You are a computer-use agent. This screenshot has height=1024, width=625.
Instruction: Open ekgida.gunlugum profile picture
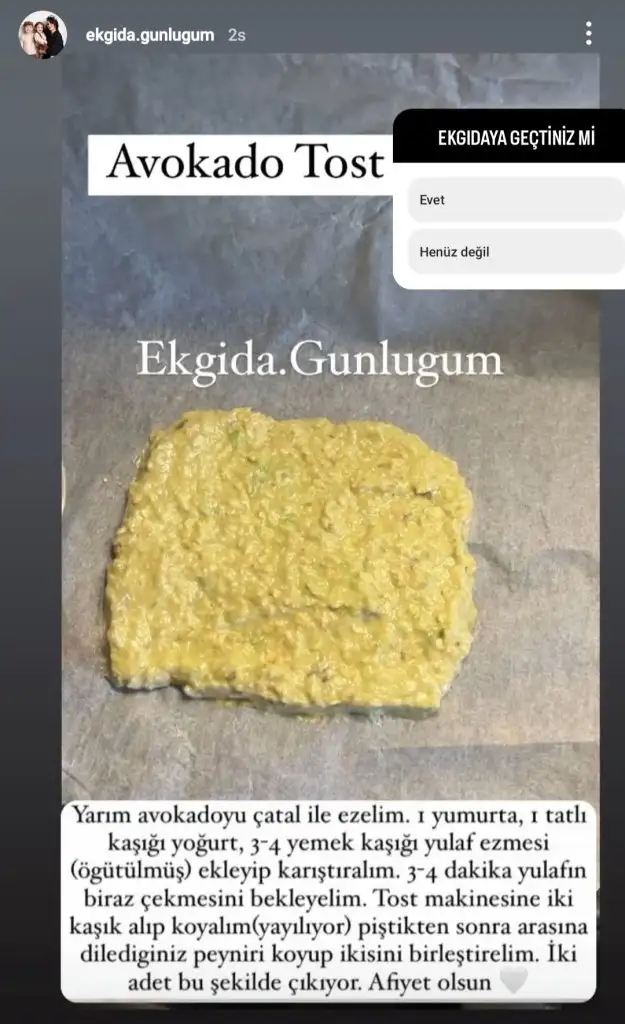pos(42,35)
